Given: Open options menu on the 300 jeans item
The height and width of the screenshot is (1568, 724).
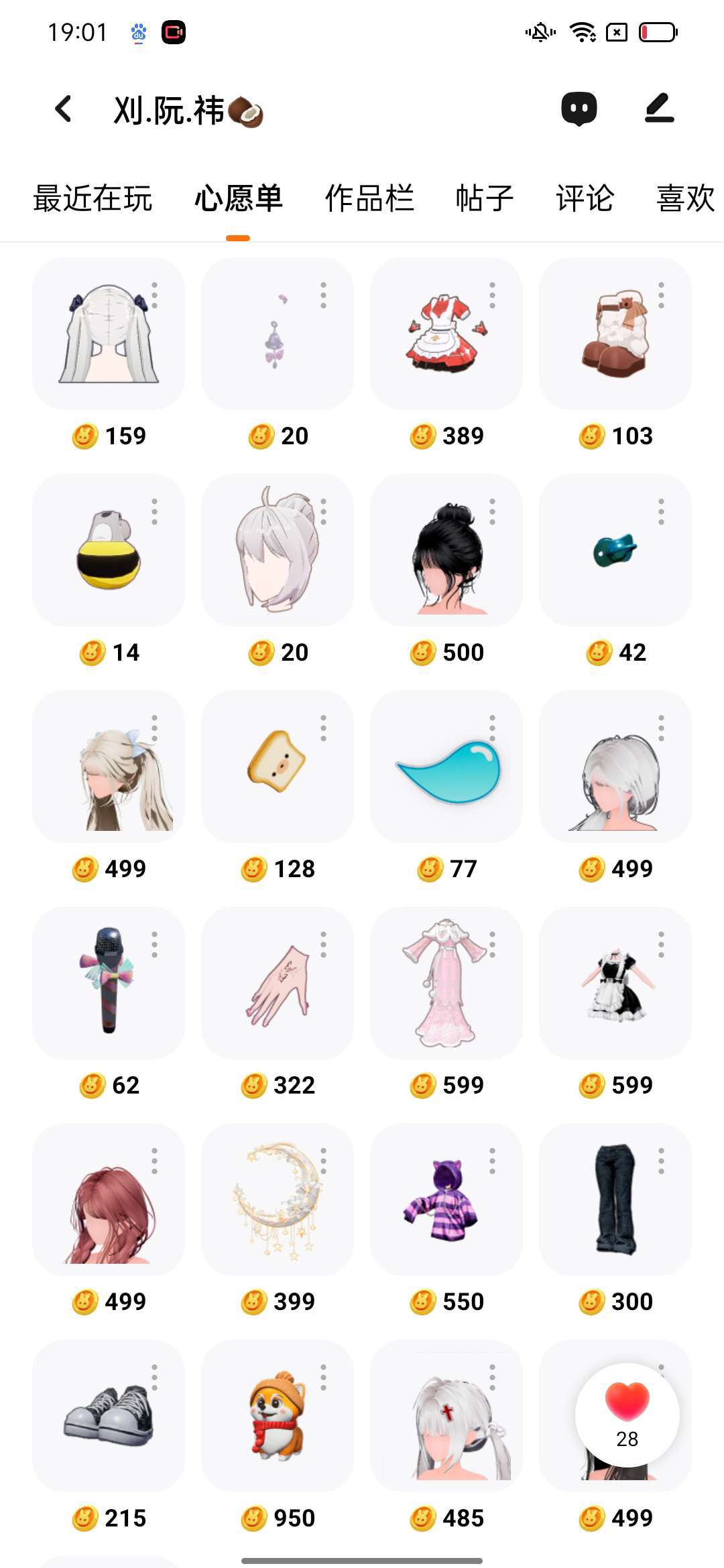Looking at the screenshot, I should click(x=661, y=1161).
